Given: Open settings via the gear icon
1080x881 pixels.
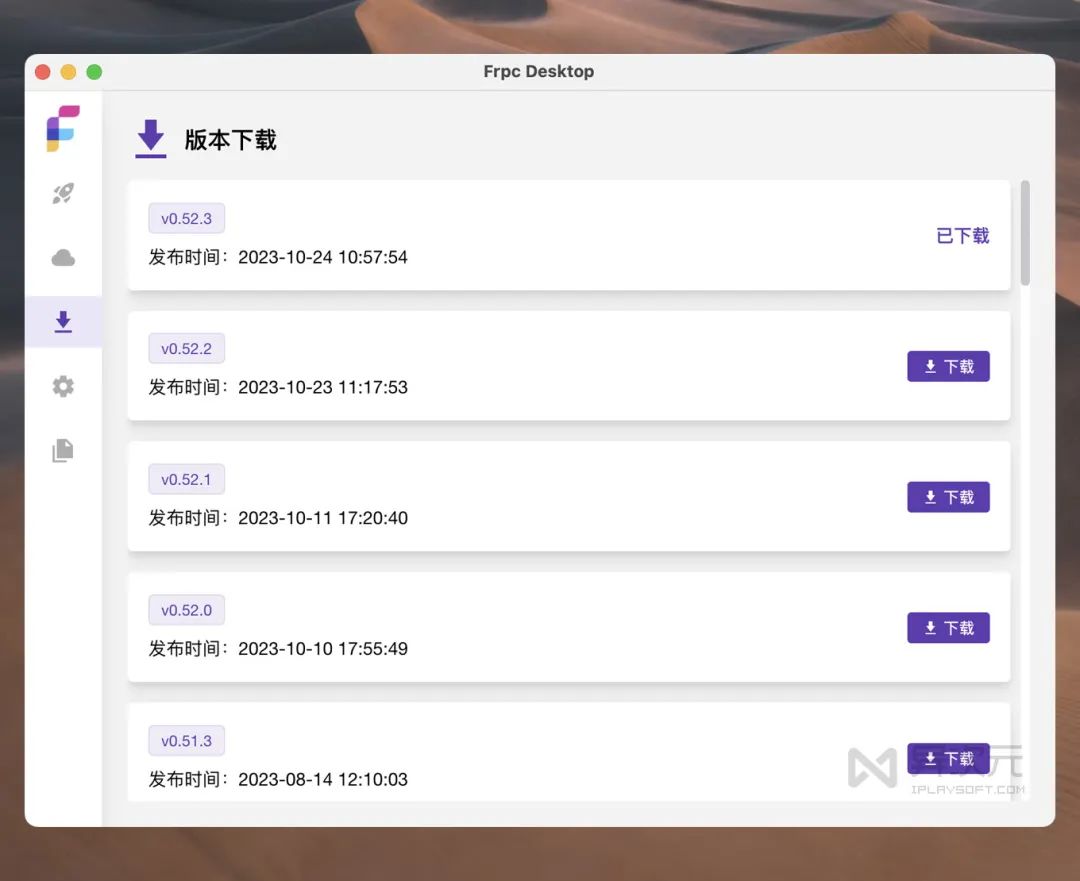Looking at the screenshot, I should pyautogui.click(x=63, y=386).
